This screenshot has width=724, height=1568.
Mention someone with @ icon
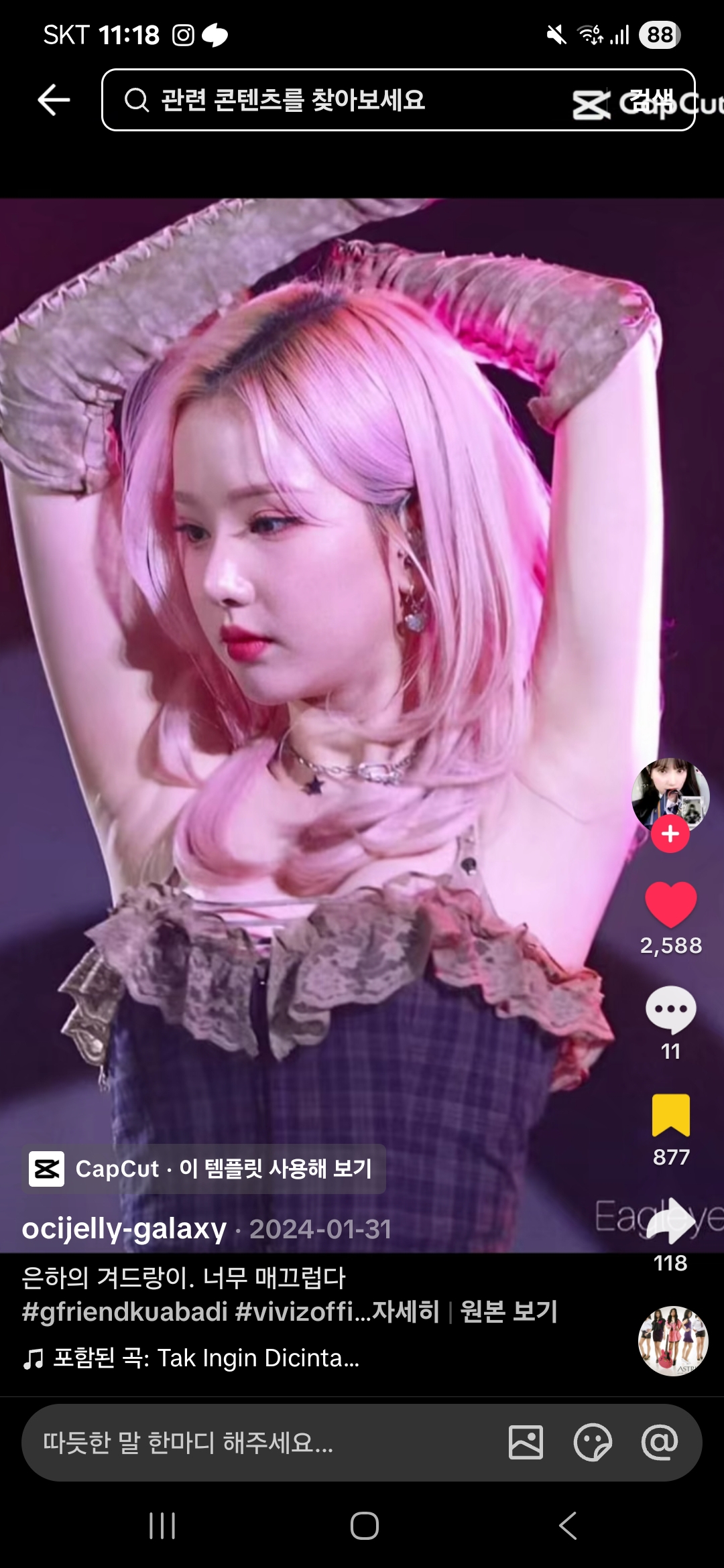[x=660, y=1443]
